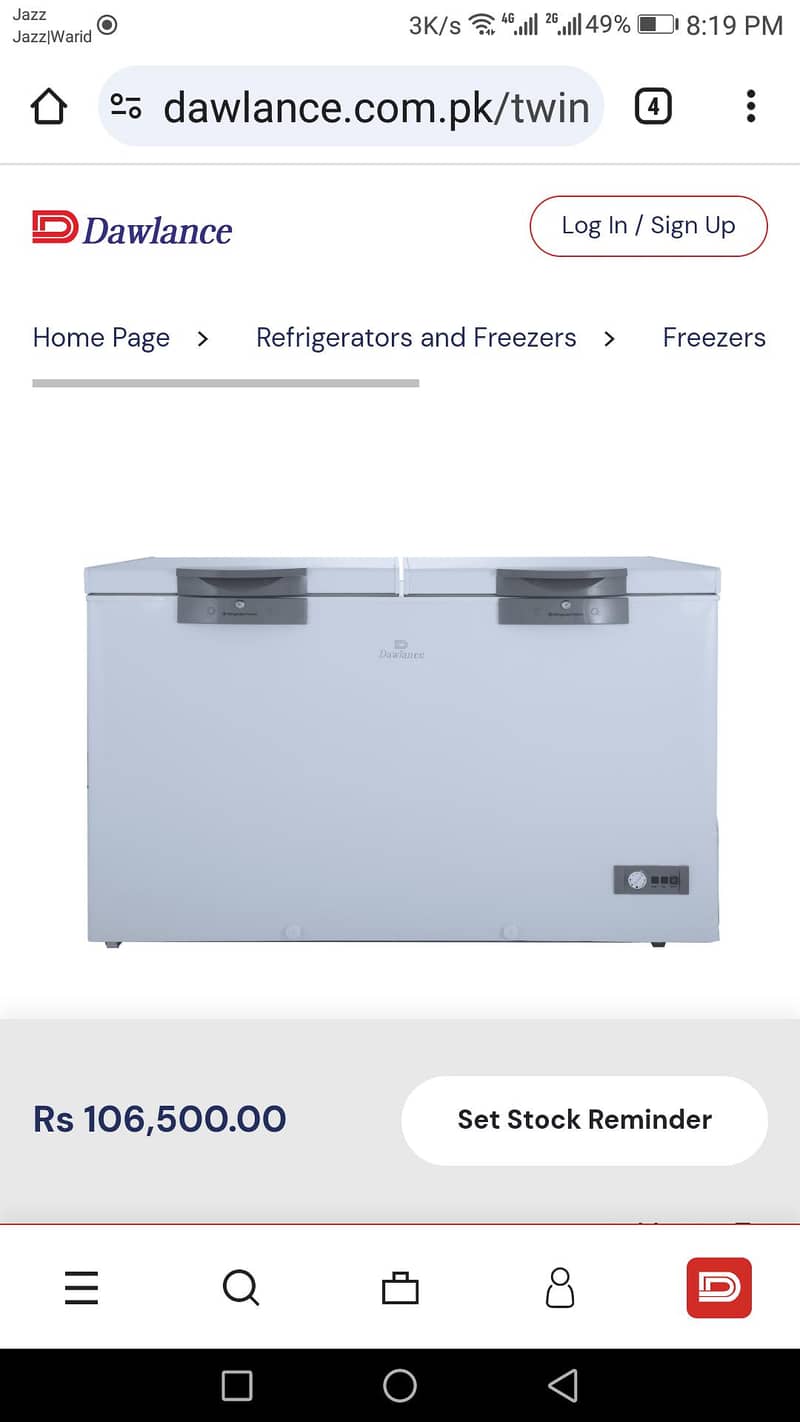Tap the red Dawlance icon in bottom bar
Image resolution: width=800 pixels, height=1422 pixels.
[x=719, y=1288]
